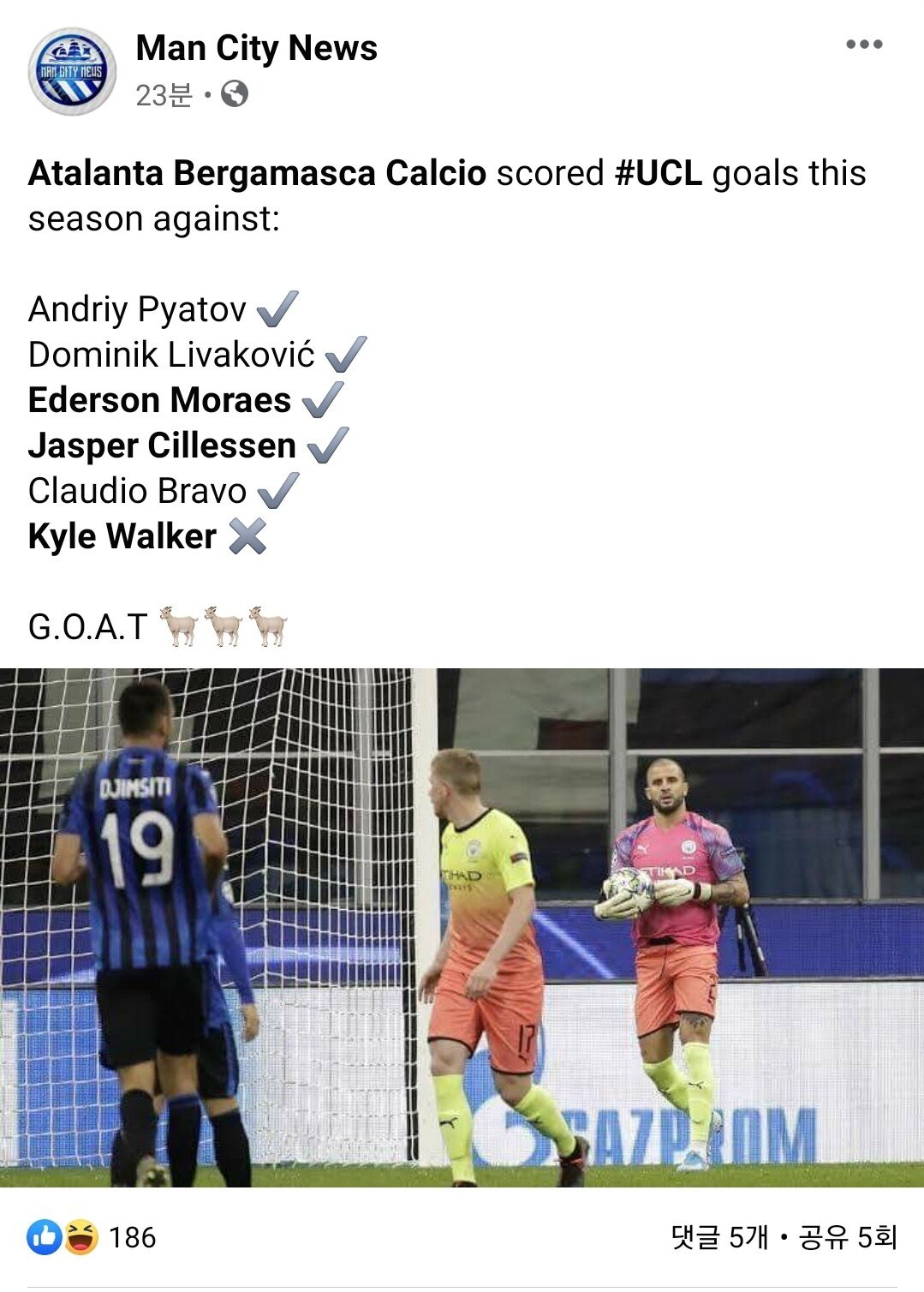Open the Atalanta Bergamasca Calcio page link
Screen dimensions: 924x1292
click(257, 173)
